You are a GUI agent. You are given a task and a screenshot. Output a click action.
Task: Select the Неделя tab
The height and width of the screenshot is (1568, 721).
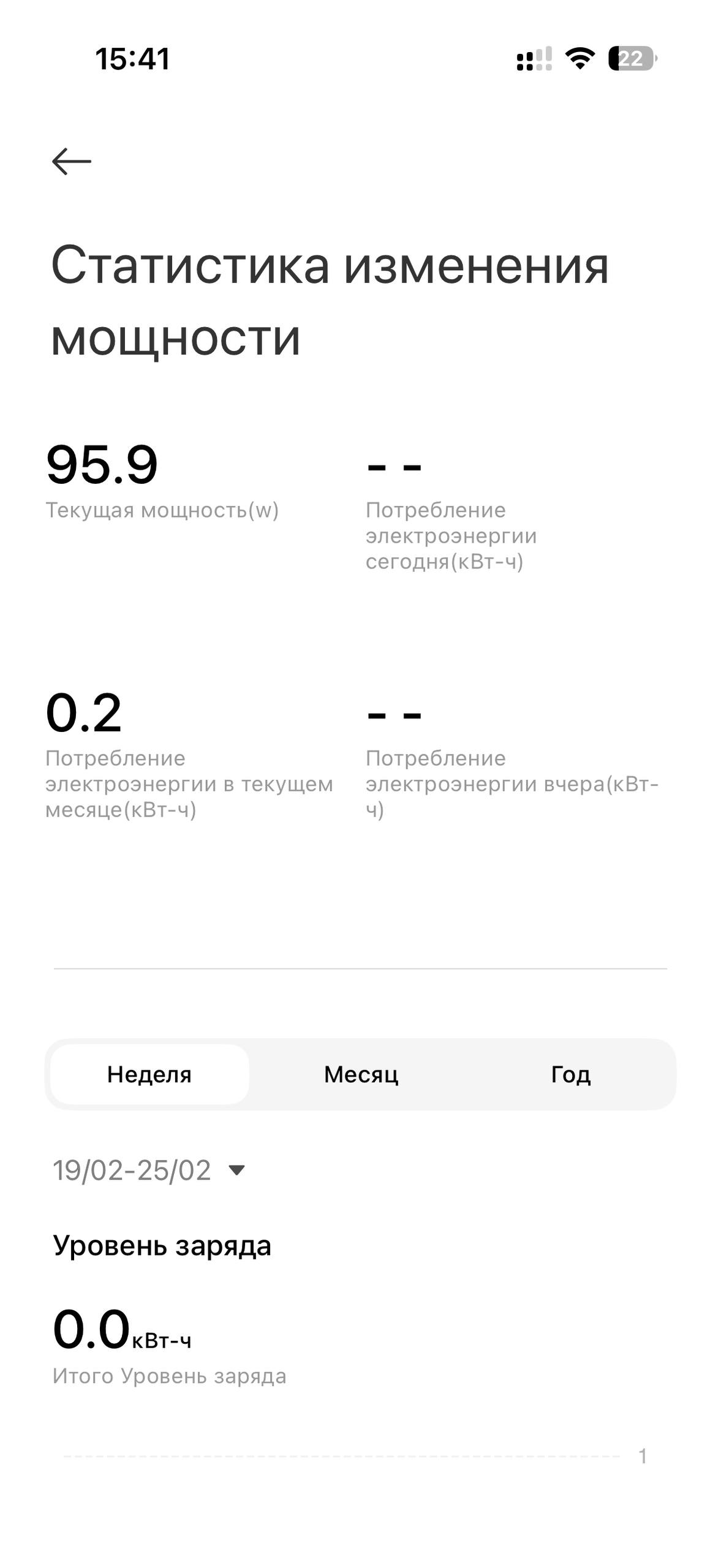(x=149, y=1074)
